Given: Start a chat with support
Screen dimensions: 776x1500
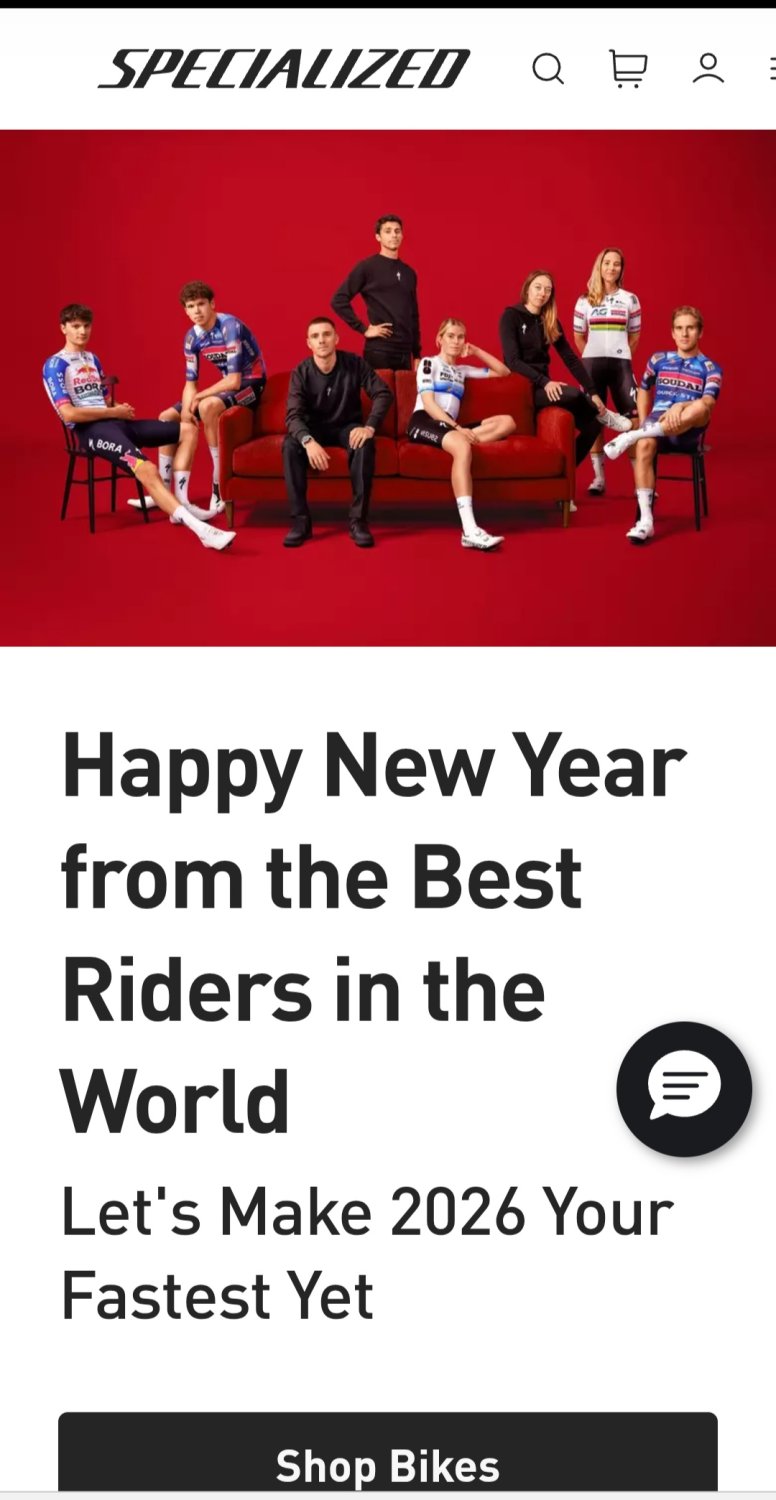Looking at the screenshot, I should pos(684,1089).
